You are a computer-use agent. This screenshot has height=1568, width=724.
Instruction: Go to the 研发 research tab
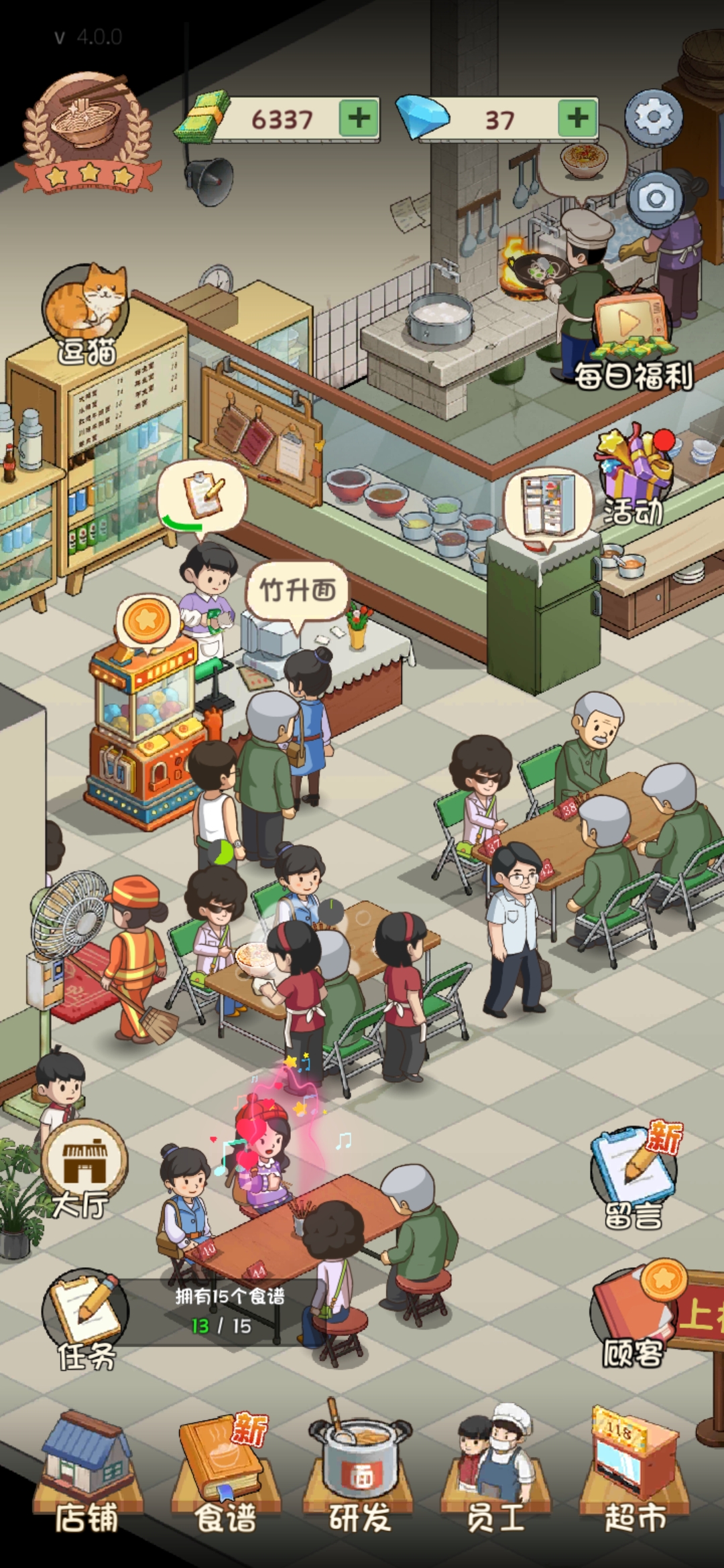[361, 1476]
